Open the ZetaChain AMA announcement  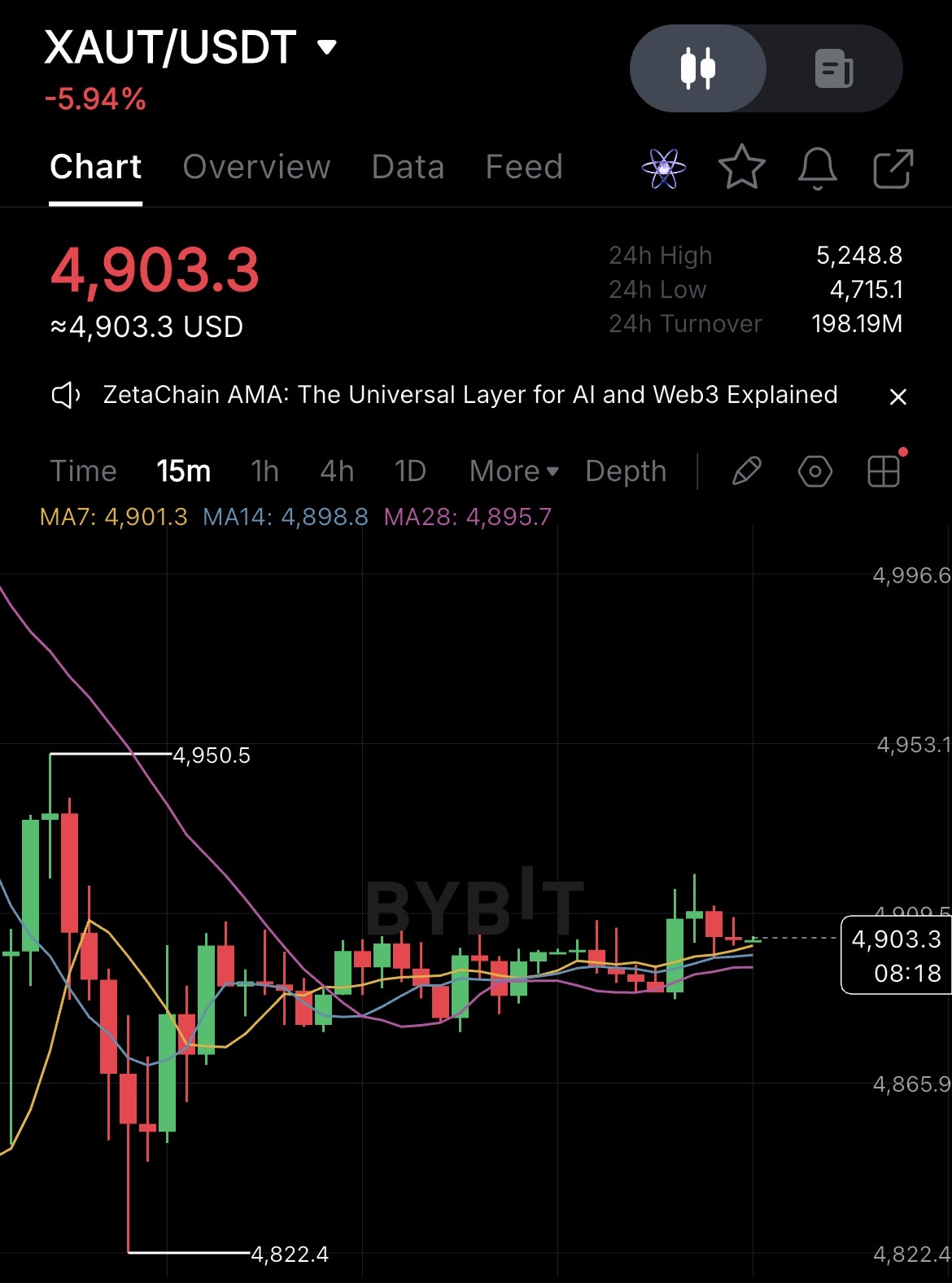point(469,395)
